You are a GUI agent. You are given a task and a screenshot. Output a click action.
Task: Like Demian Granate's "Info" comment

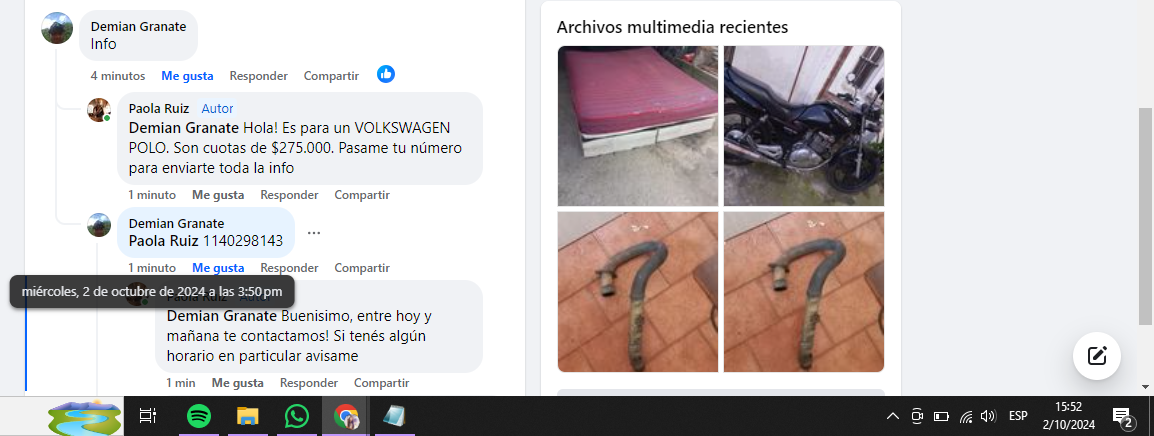point(187,76)
